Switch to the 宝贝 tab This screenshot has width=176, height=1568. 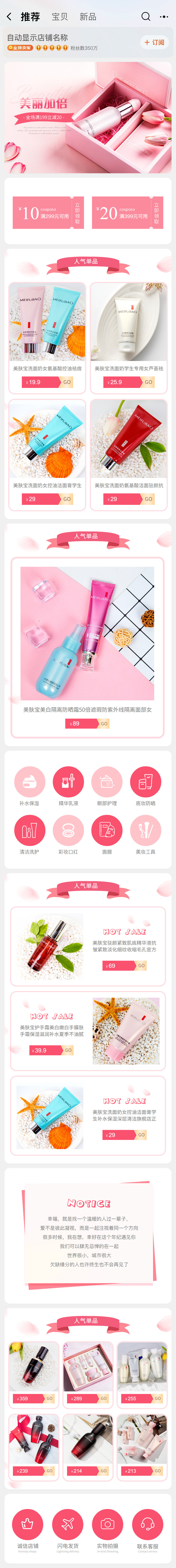[x=60, y=16]
